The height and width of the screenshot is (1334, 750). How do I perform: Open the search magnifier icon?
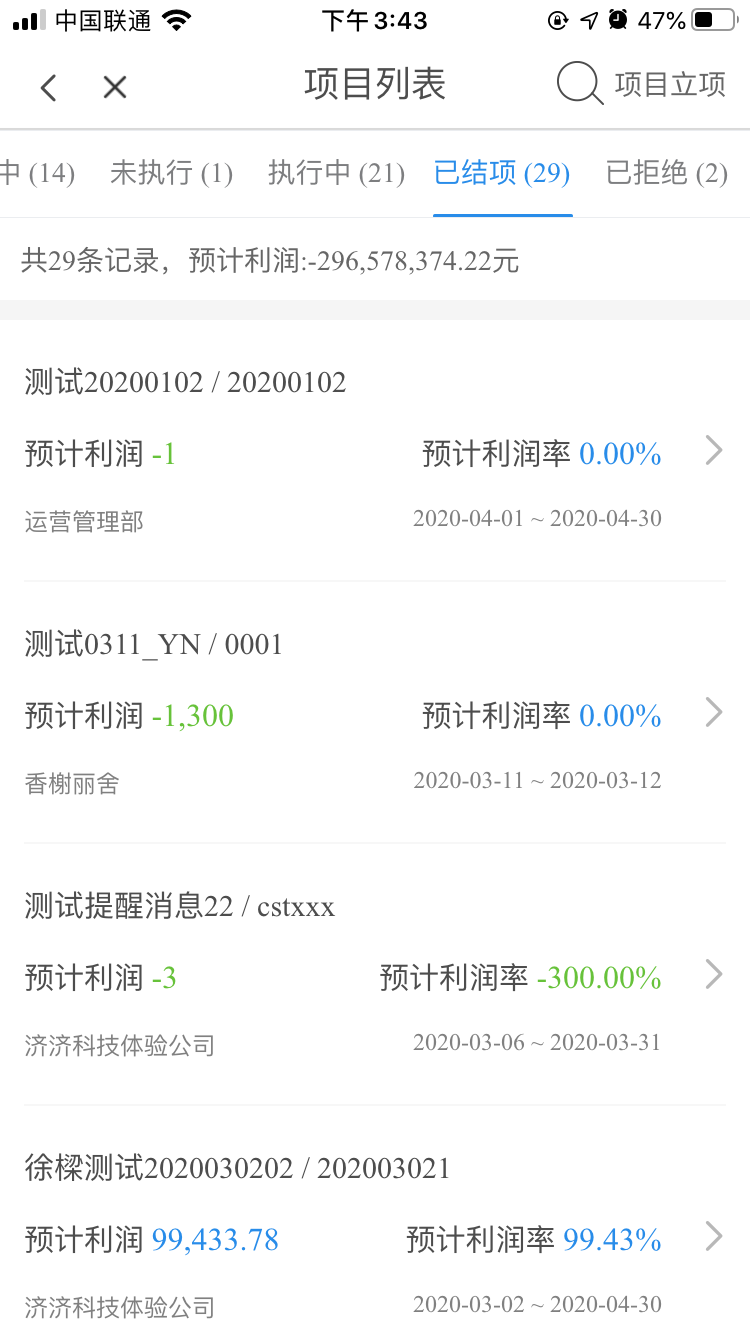[x=579, y=84]
